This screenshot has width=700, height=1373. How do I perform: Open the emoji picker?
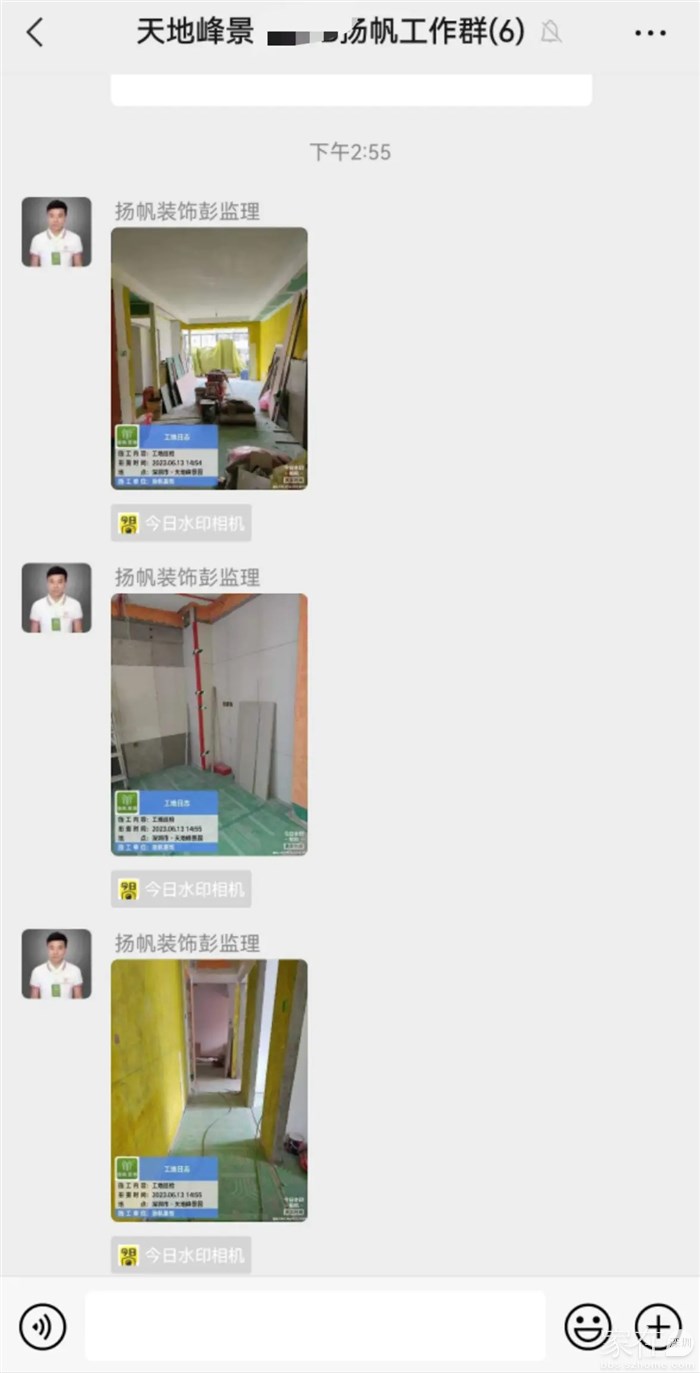pyautogui.click(x=588, y=1327)
